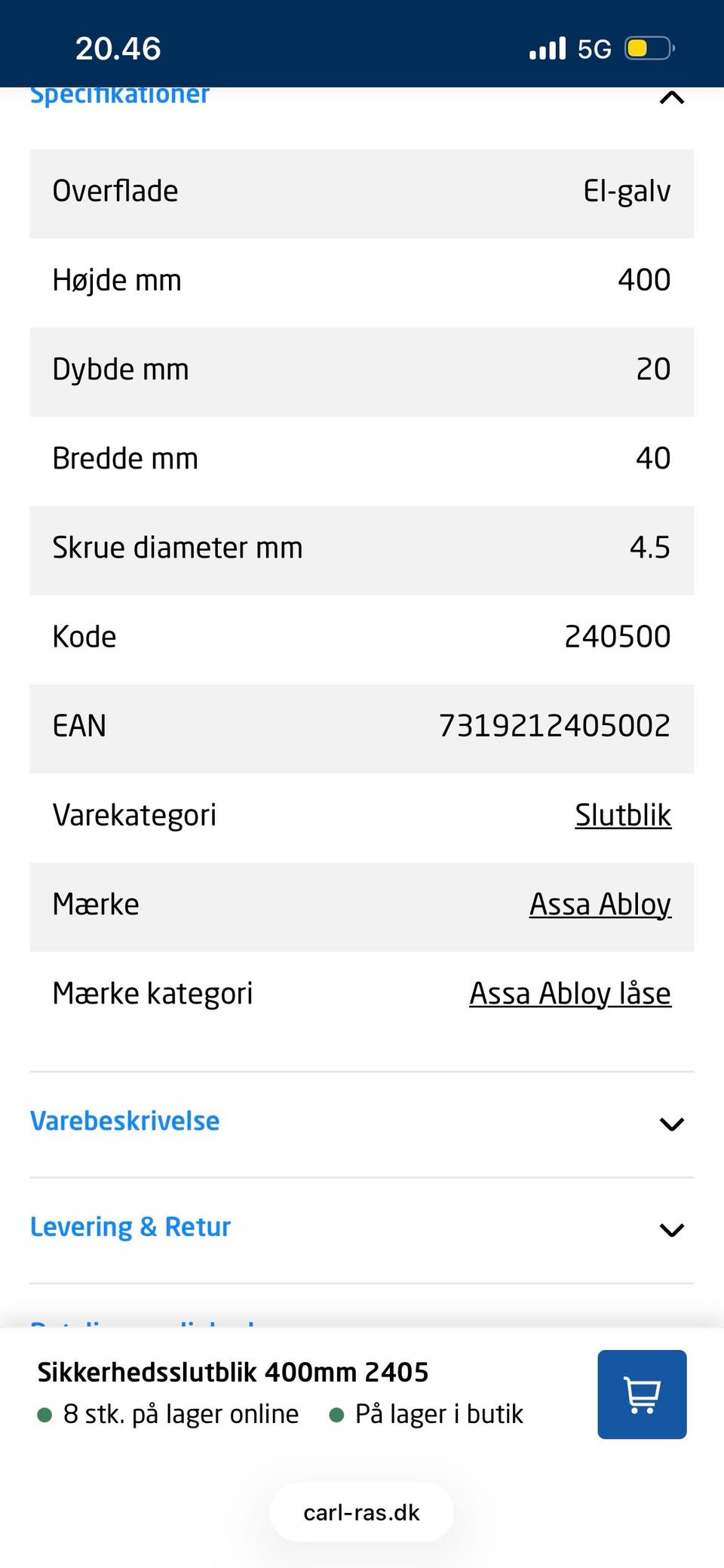Collapse the Specifikationer section

coord(671,98)
